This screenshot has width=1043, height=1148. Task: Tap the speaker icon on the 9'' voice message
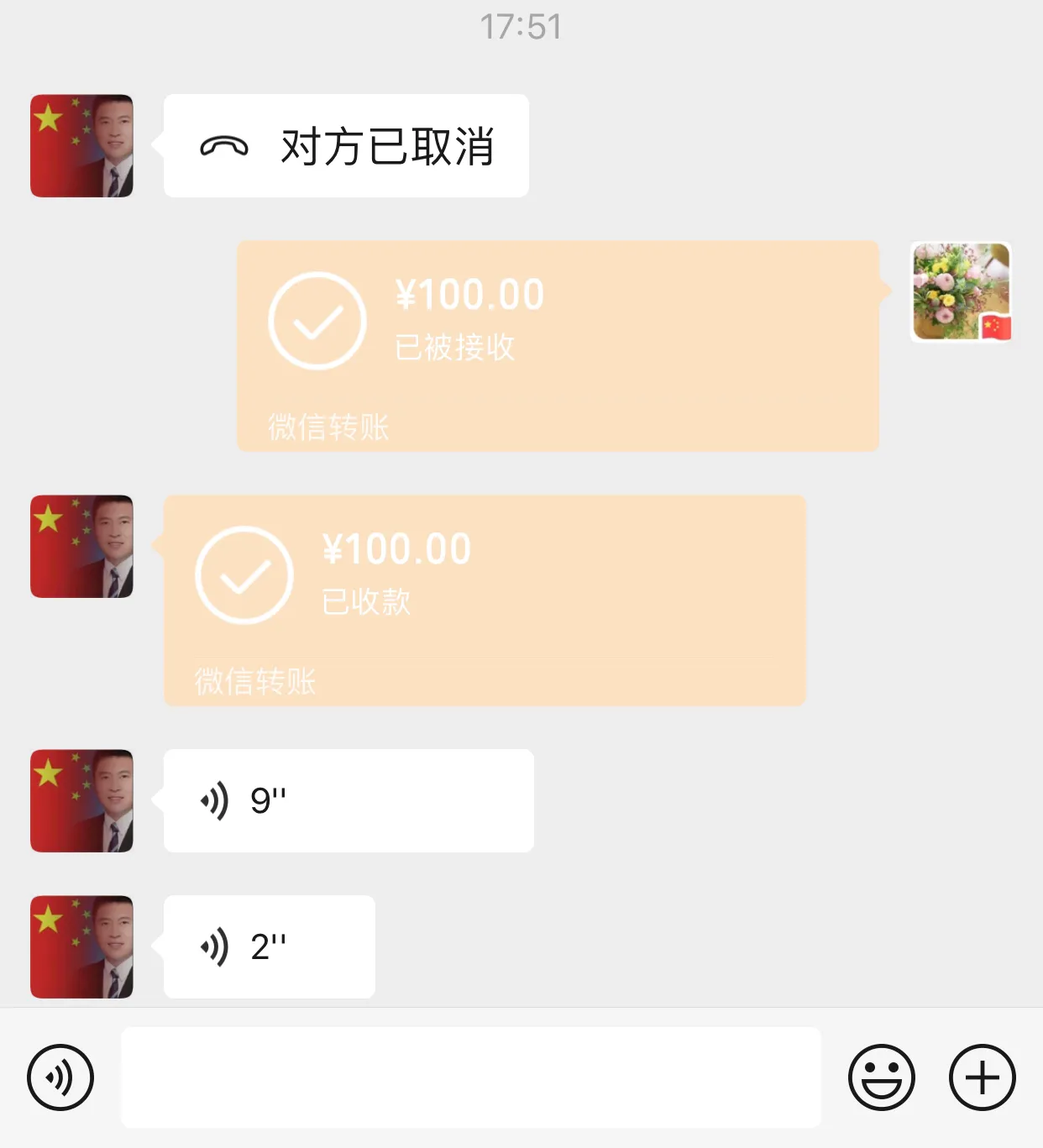click(214, 799)
